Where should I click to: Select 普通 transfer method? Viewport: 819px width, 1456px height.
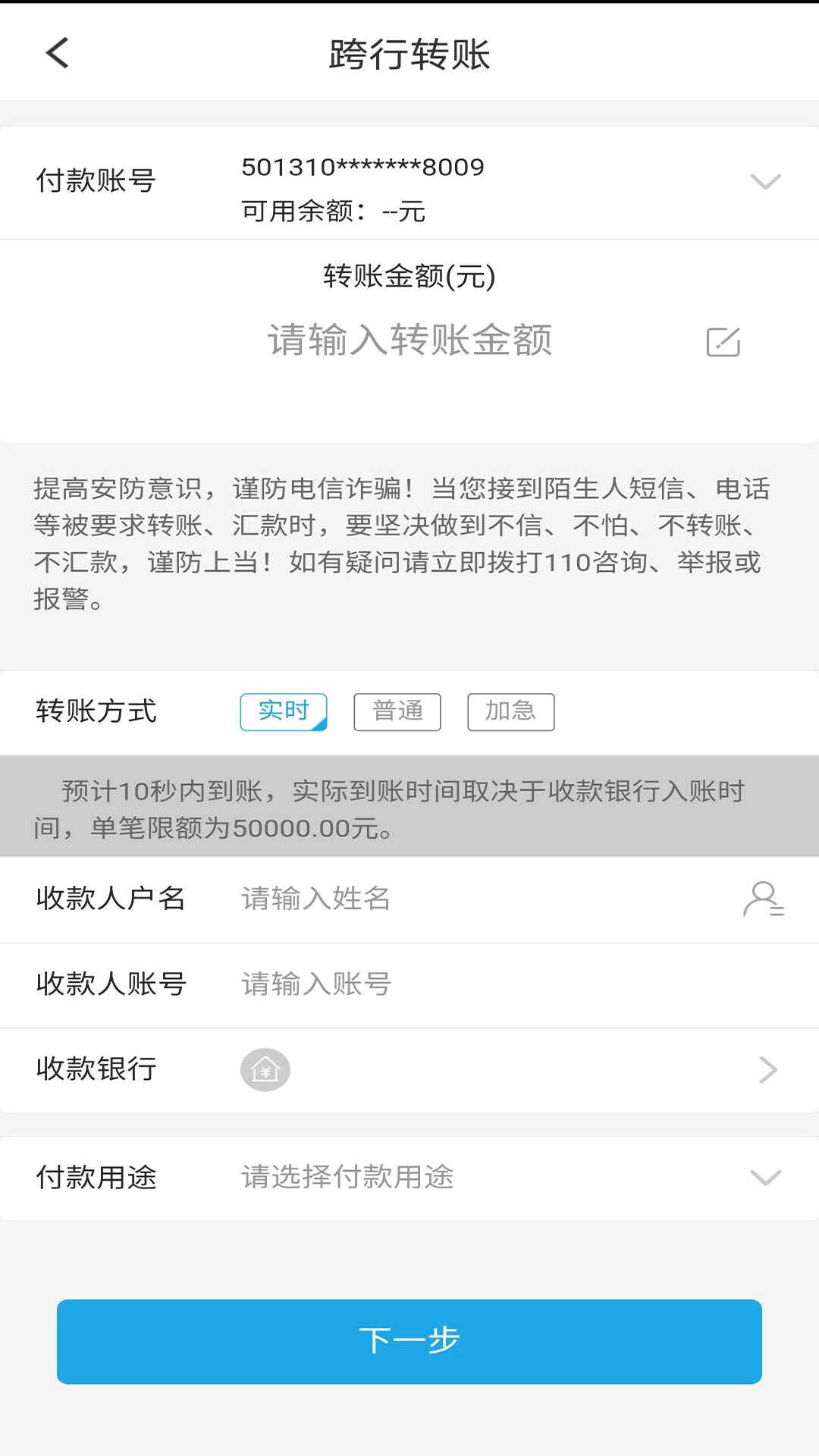397,711
